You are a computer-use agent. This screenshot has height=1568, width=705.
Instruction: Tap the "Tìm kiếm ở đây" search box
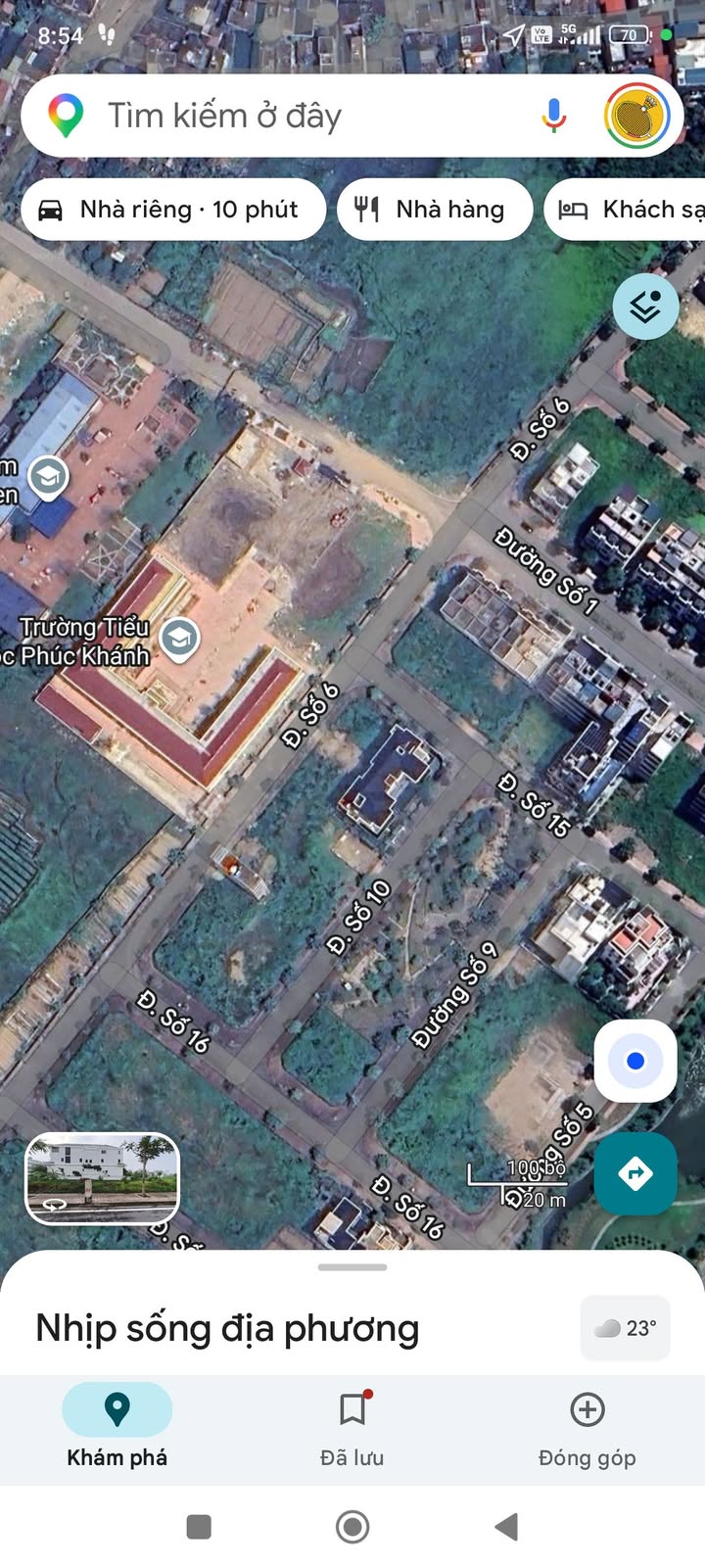pos(294,116)
